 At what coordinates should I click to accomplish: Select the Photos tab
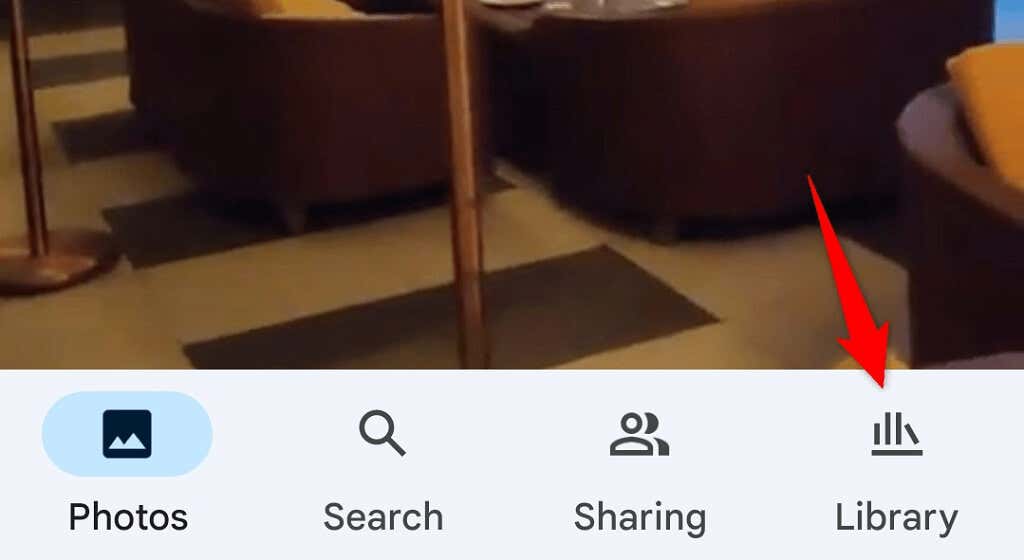[x=127, y=470]
